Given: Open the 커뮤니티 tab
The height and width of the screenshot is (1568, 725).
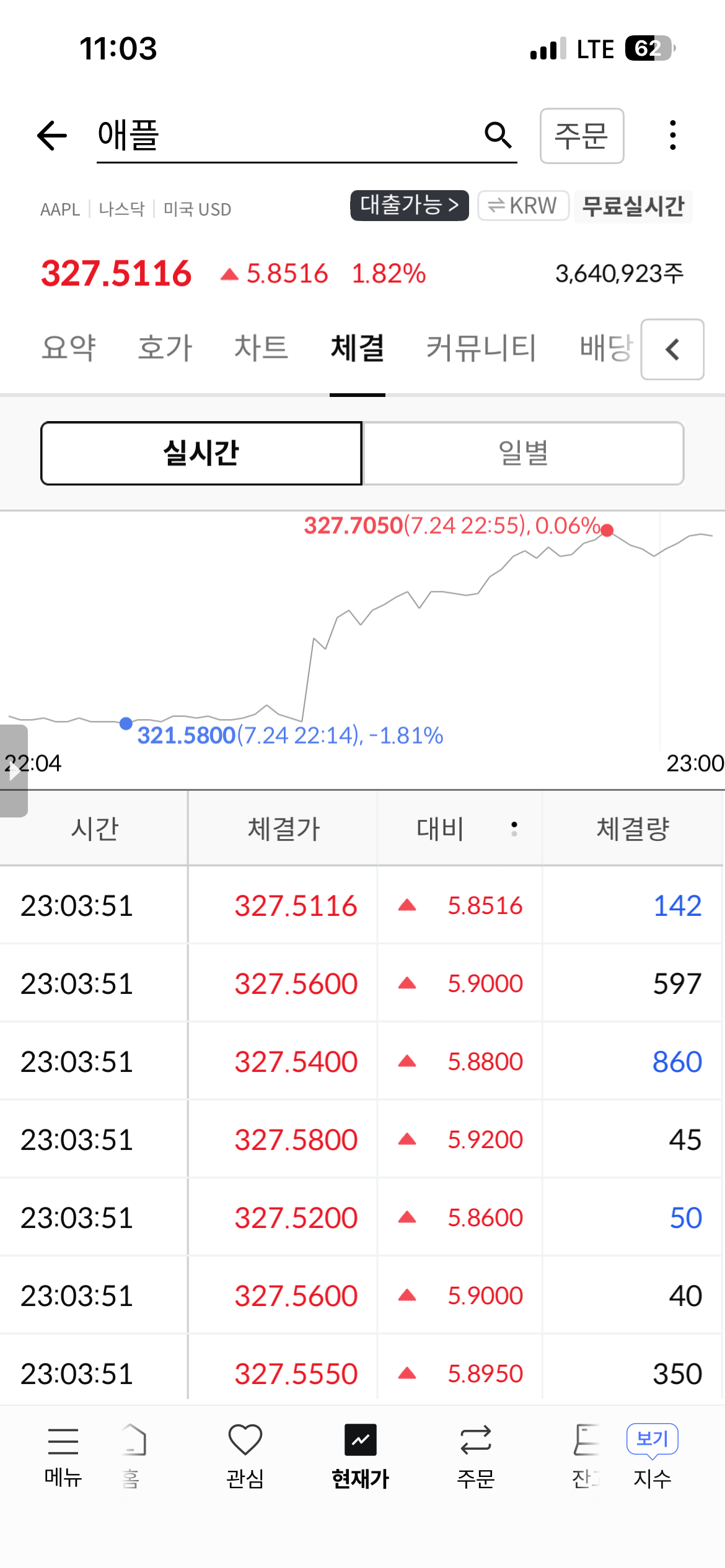Looking at the screenshot, I should coord(481,347).
